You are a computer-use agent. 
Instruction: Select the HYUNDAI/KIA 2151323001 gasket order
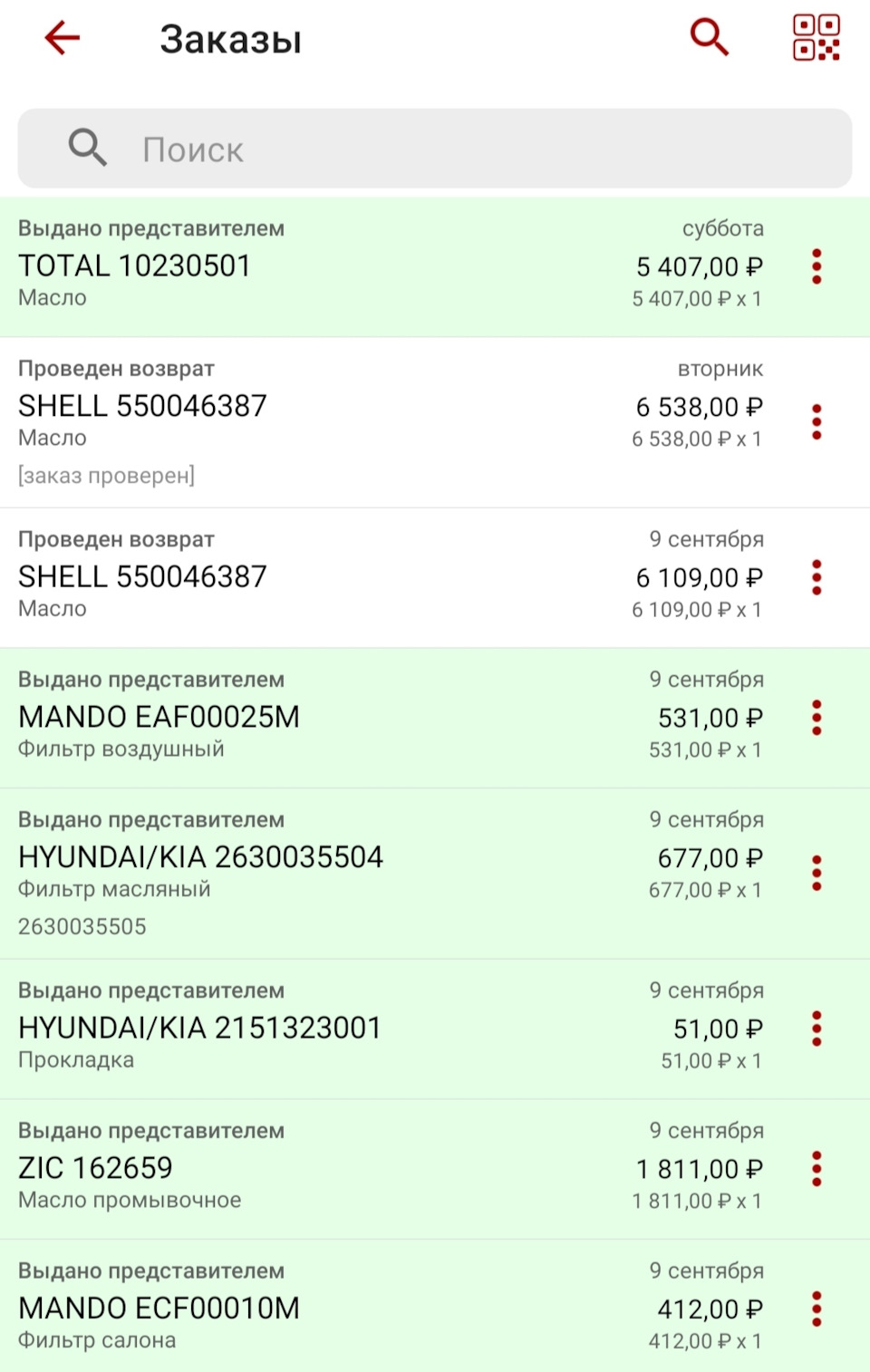tap(362, 1029)
